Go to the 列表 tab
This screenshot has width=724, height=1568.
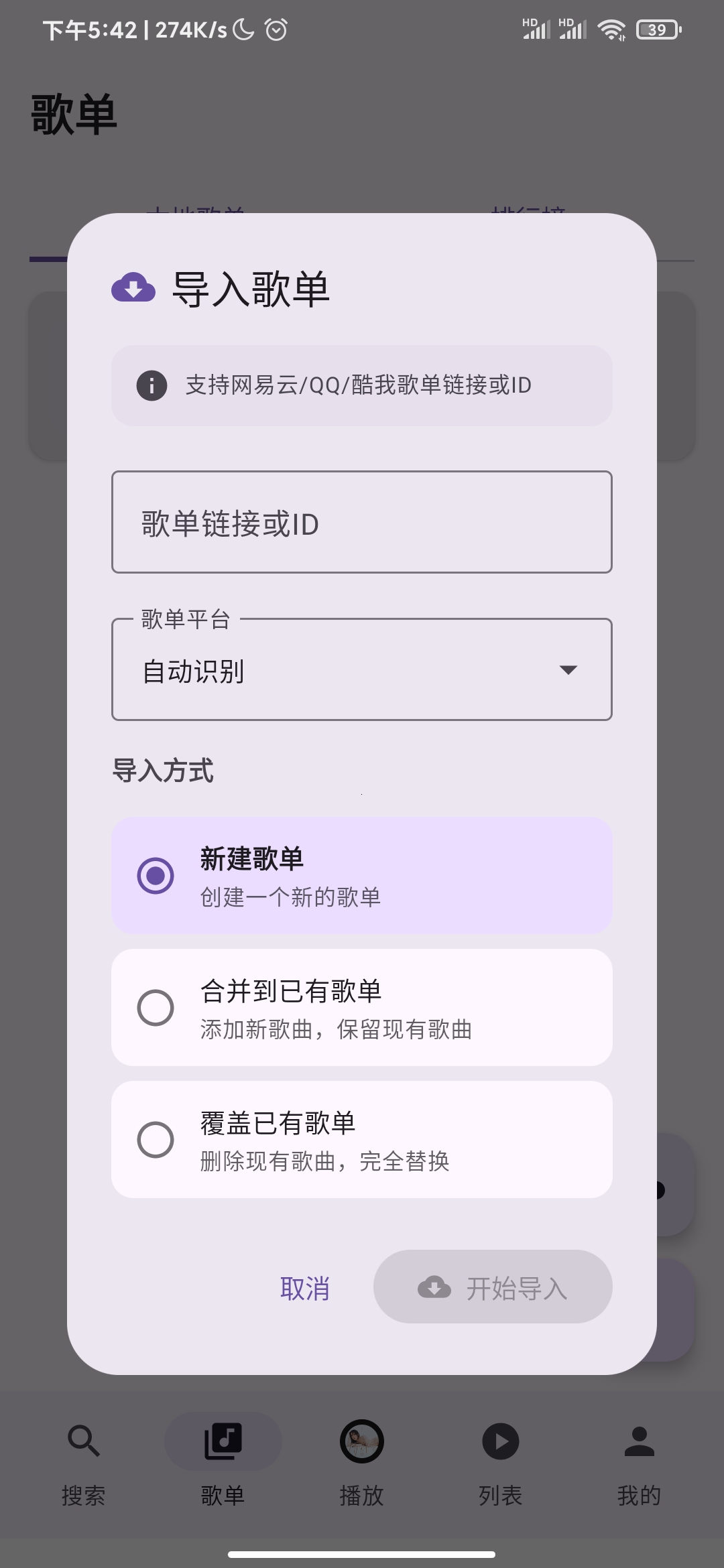pyautogui.click(x=500, y=1464)
